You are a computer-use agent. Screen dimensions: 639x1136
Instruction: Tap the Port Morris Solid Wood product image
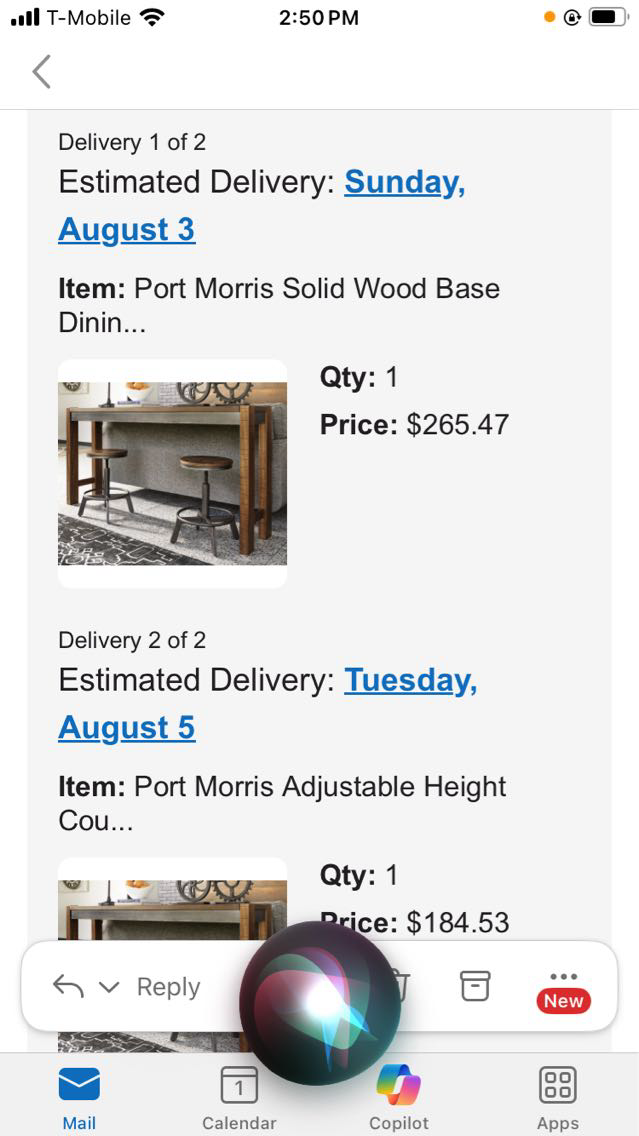(x=172, y=473)
